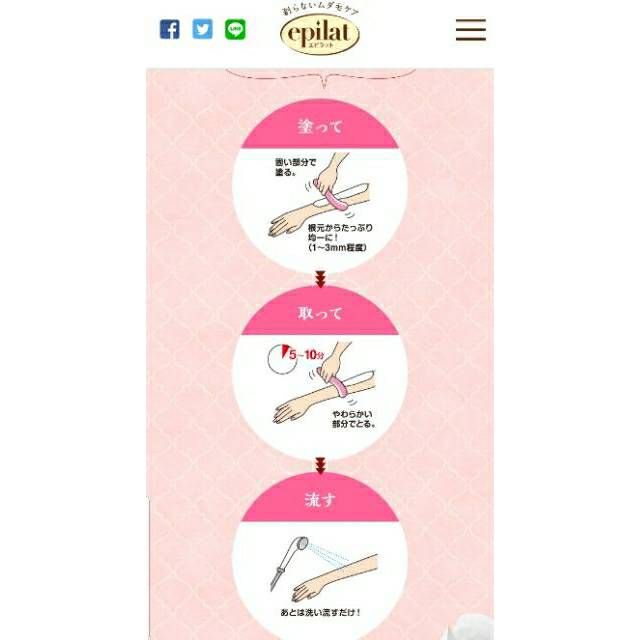Tap the epilat logo to go home
The image size is (640, 640).
(320, 31)
